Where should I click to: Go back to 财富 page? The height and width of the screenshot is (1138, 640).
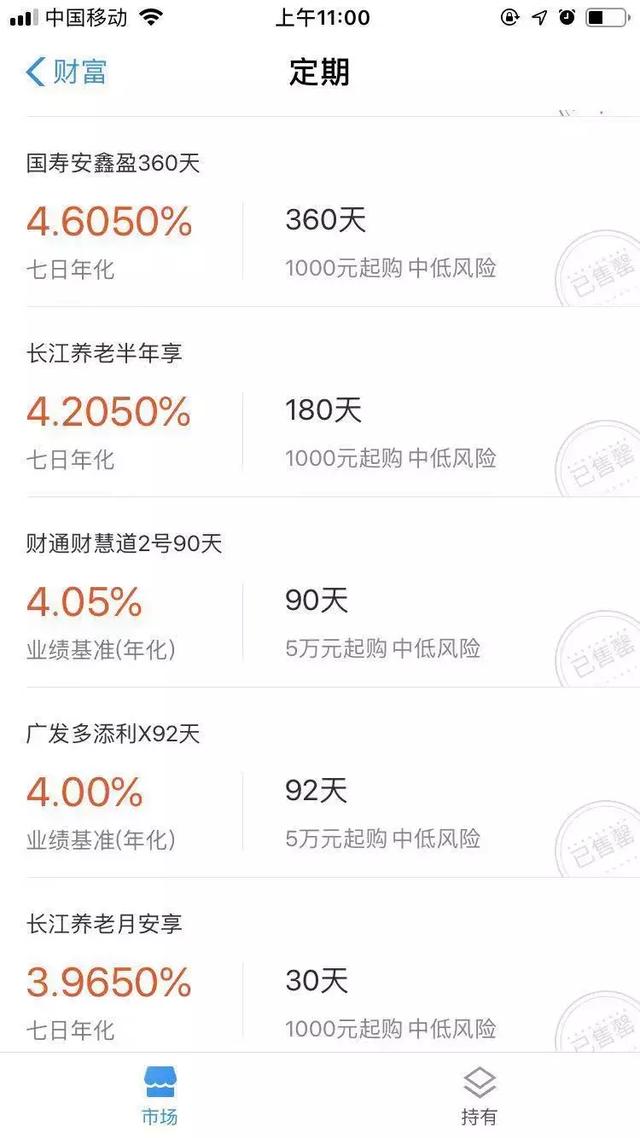click(67, 73)
